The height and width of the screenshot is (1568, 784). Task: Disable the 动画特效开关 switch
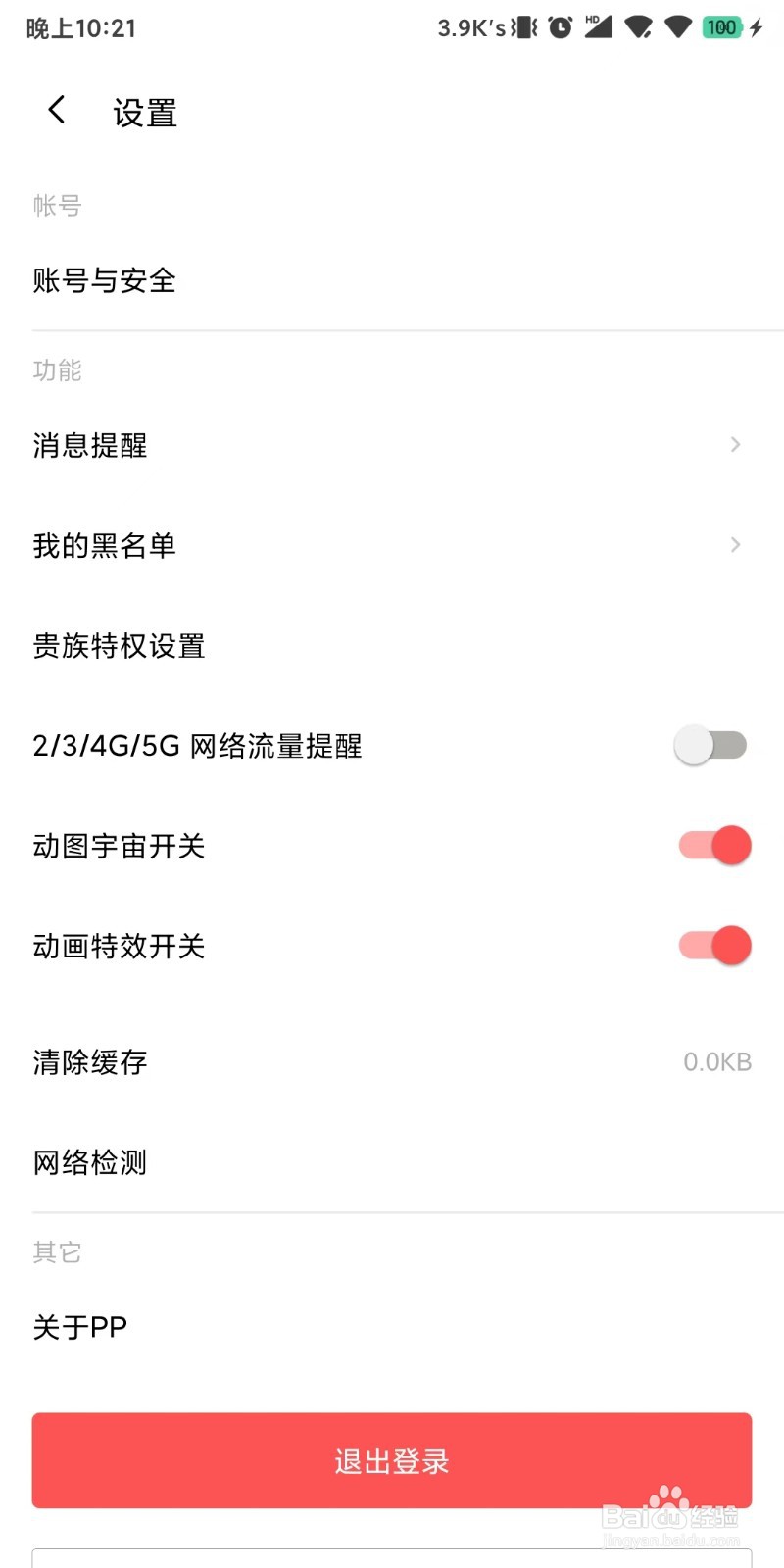[715, 945]
